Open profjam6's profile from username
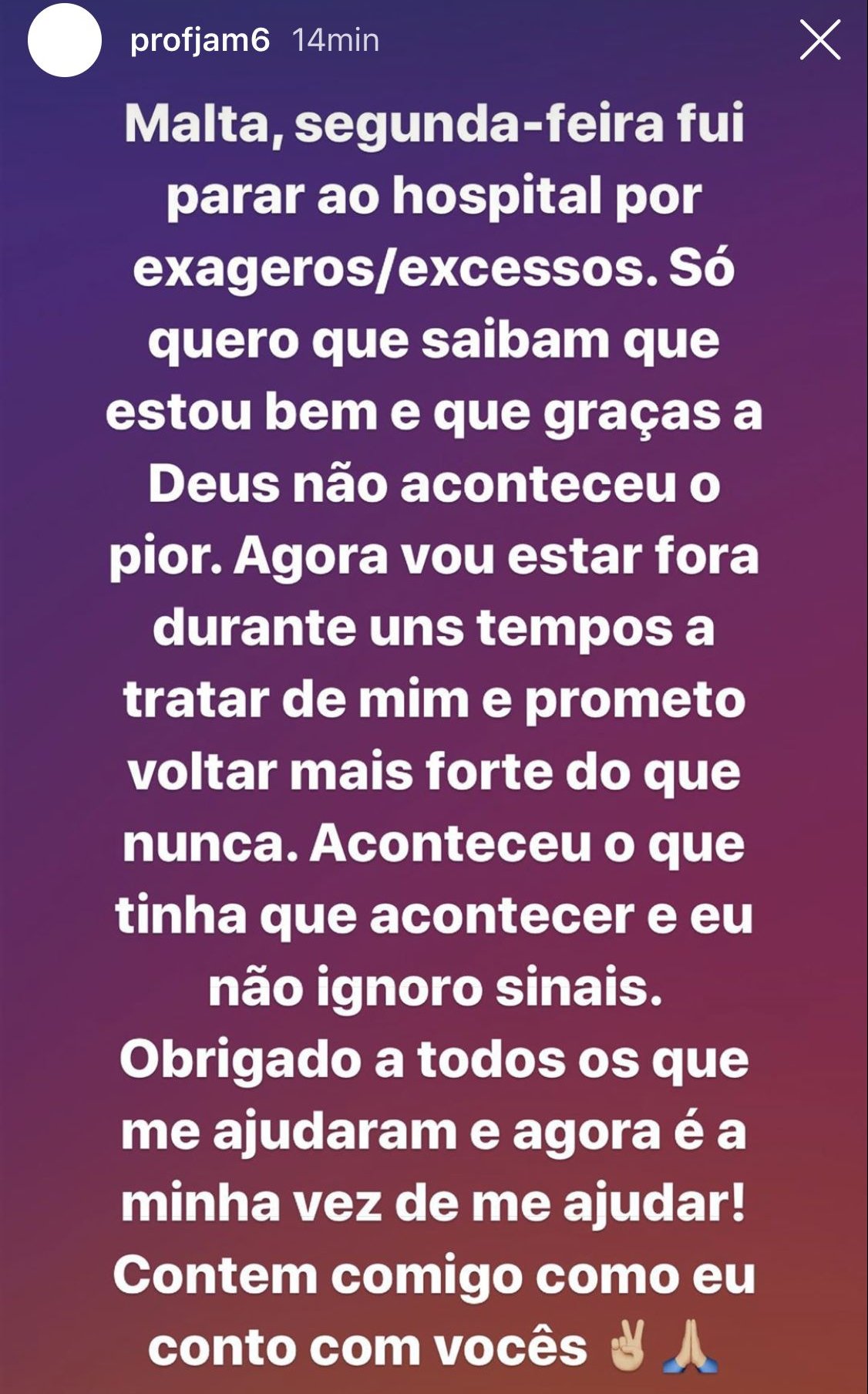The height and width of the screenshot is (1394, 868). pos(200,40)
